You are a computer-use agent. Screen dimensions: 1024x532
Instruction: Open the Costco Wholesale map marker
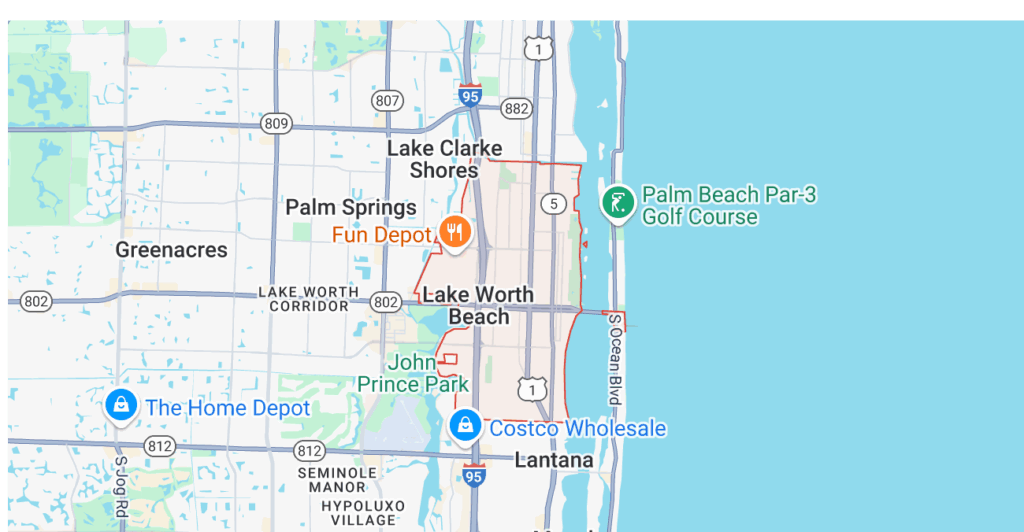(465, 426)
